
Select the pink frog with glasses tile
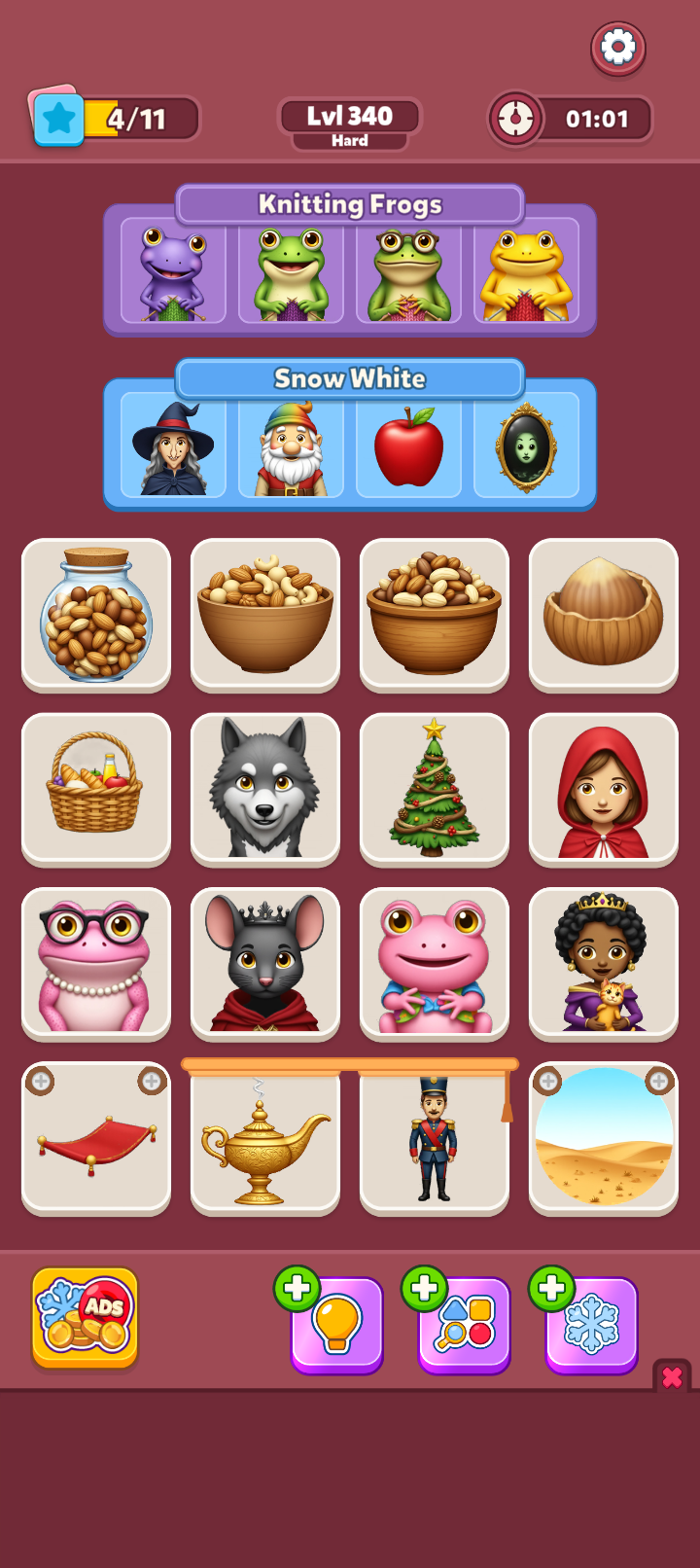(96, 962)
